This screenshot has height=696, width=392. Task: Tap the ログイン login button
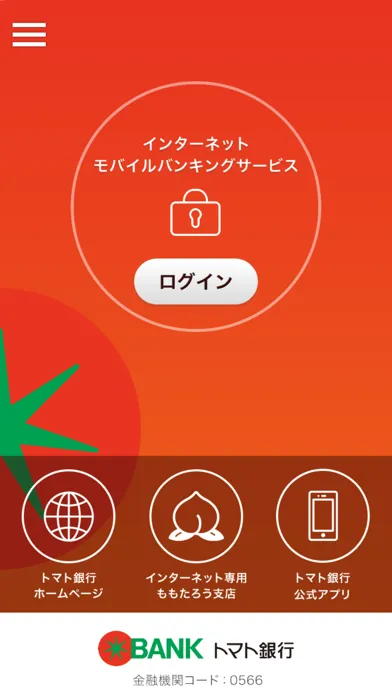pos(196,281)
